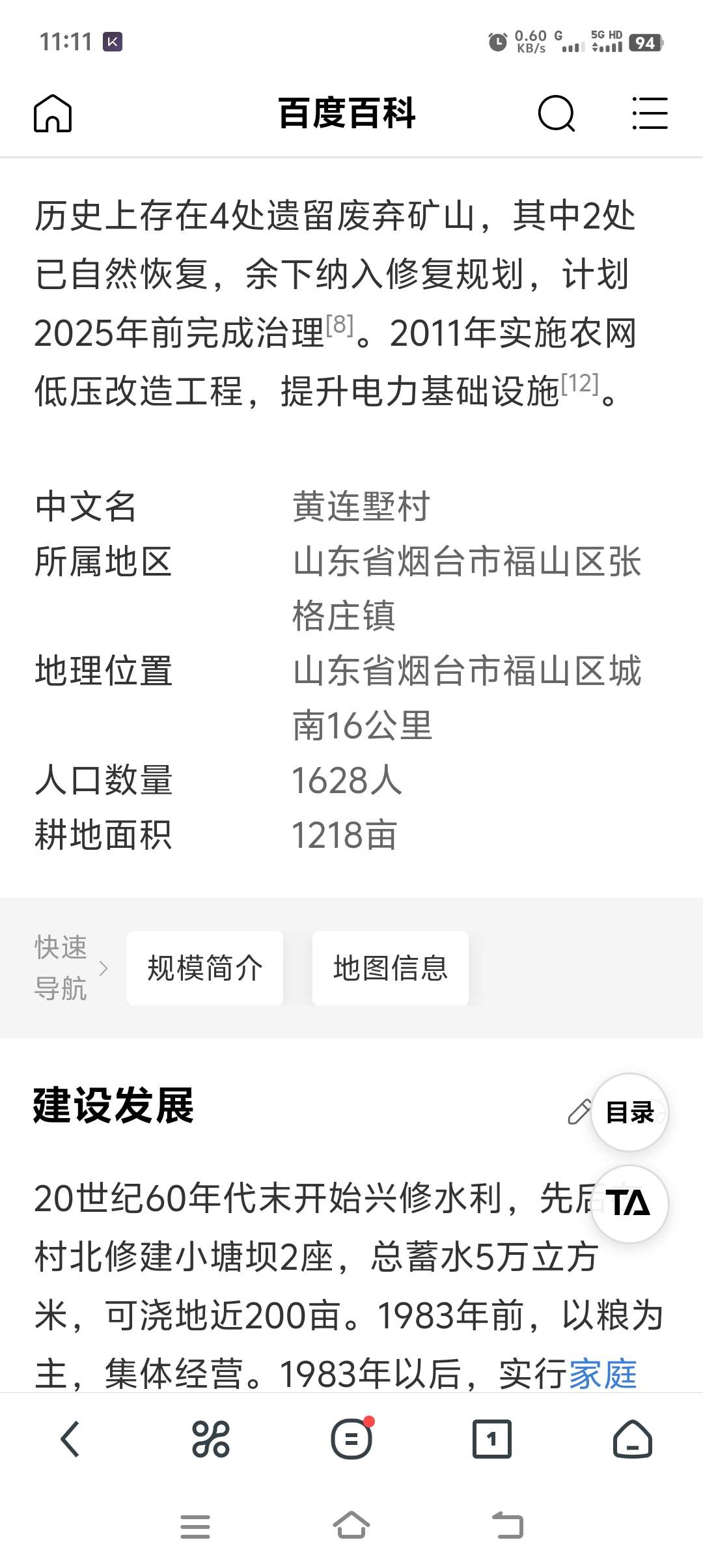Go to the browser home page icon
The image size is (703, 1568).
pyautogui.click(x=633, y=1439)
